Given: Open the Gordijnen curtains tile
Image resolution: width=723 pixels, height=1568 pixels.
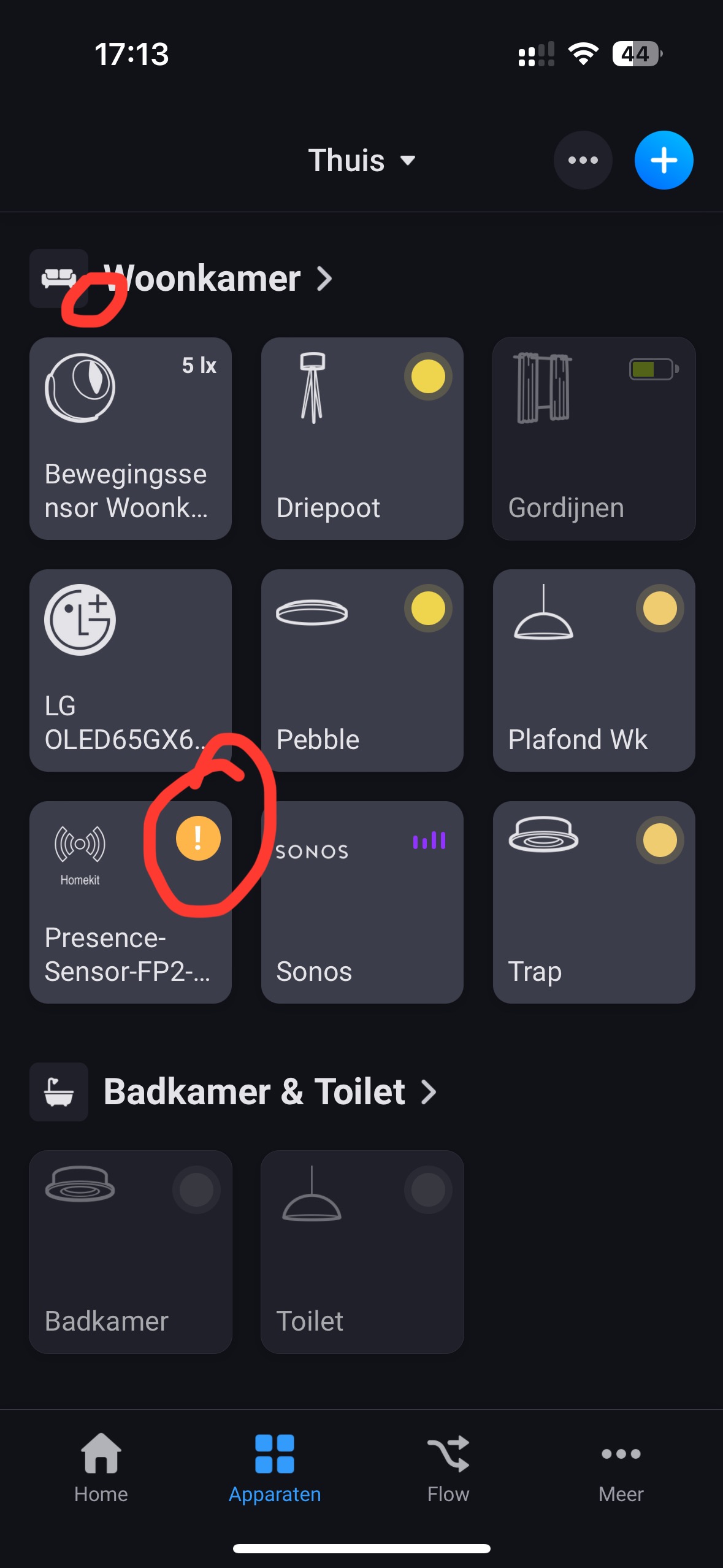Looking at the screenshot, I should tap(594, 439).
